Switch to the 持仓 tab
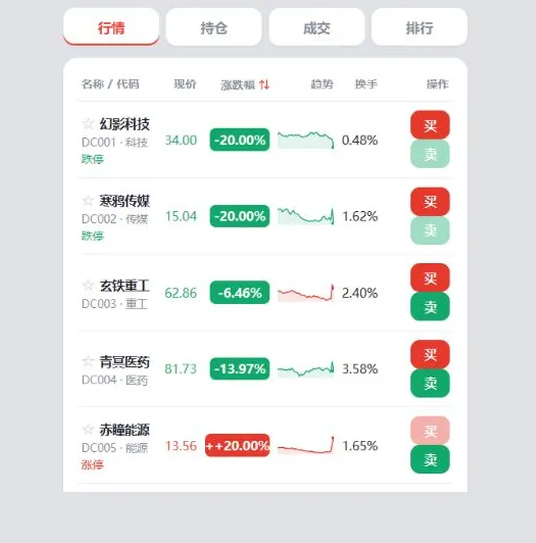 [x=214, y=27]
